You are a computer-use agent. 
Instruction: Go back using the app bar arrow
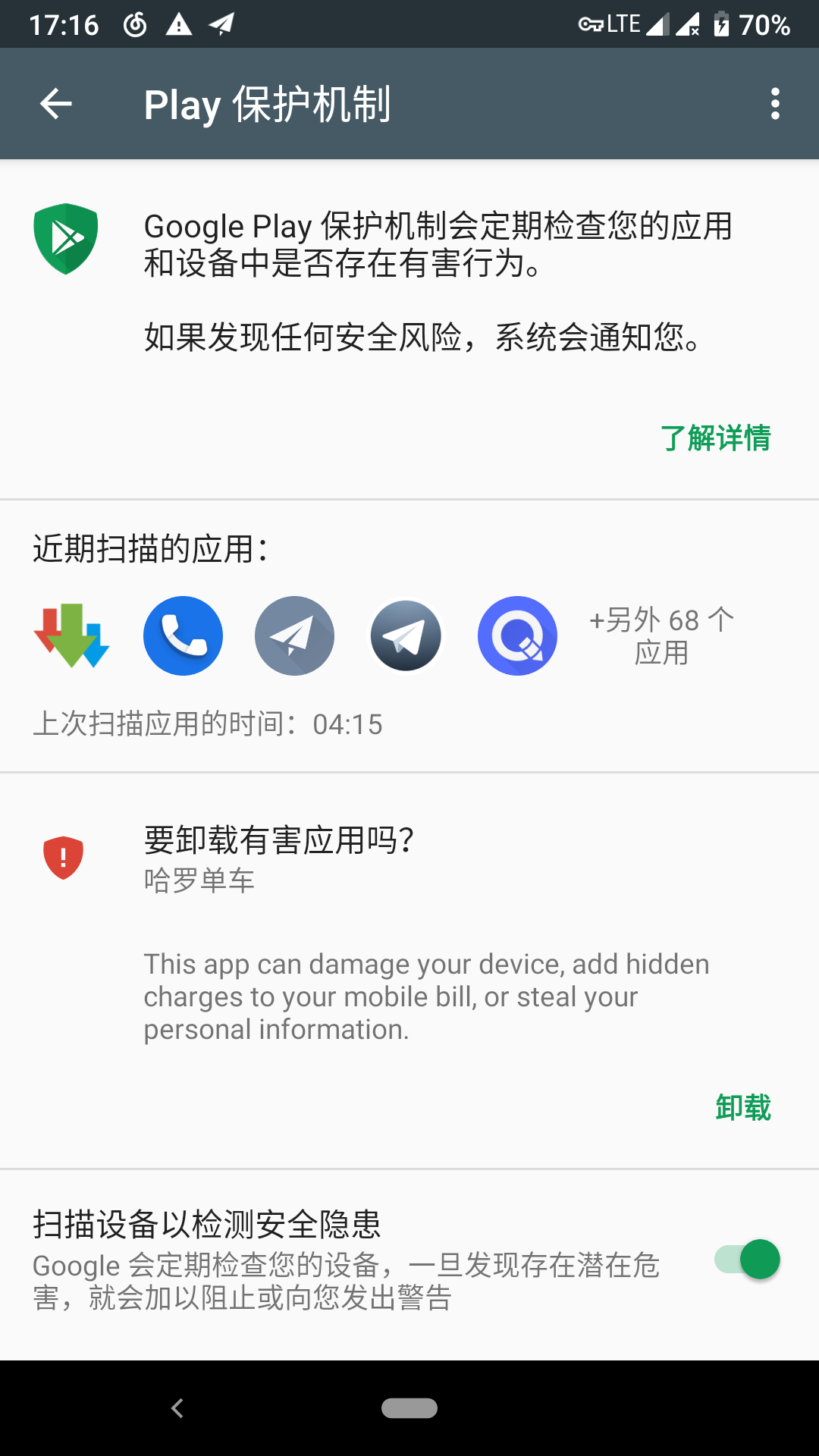[56, 104]
